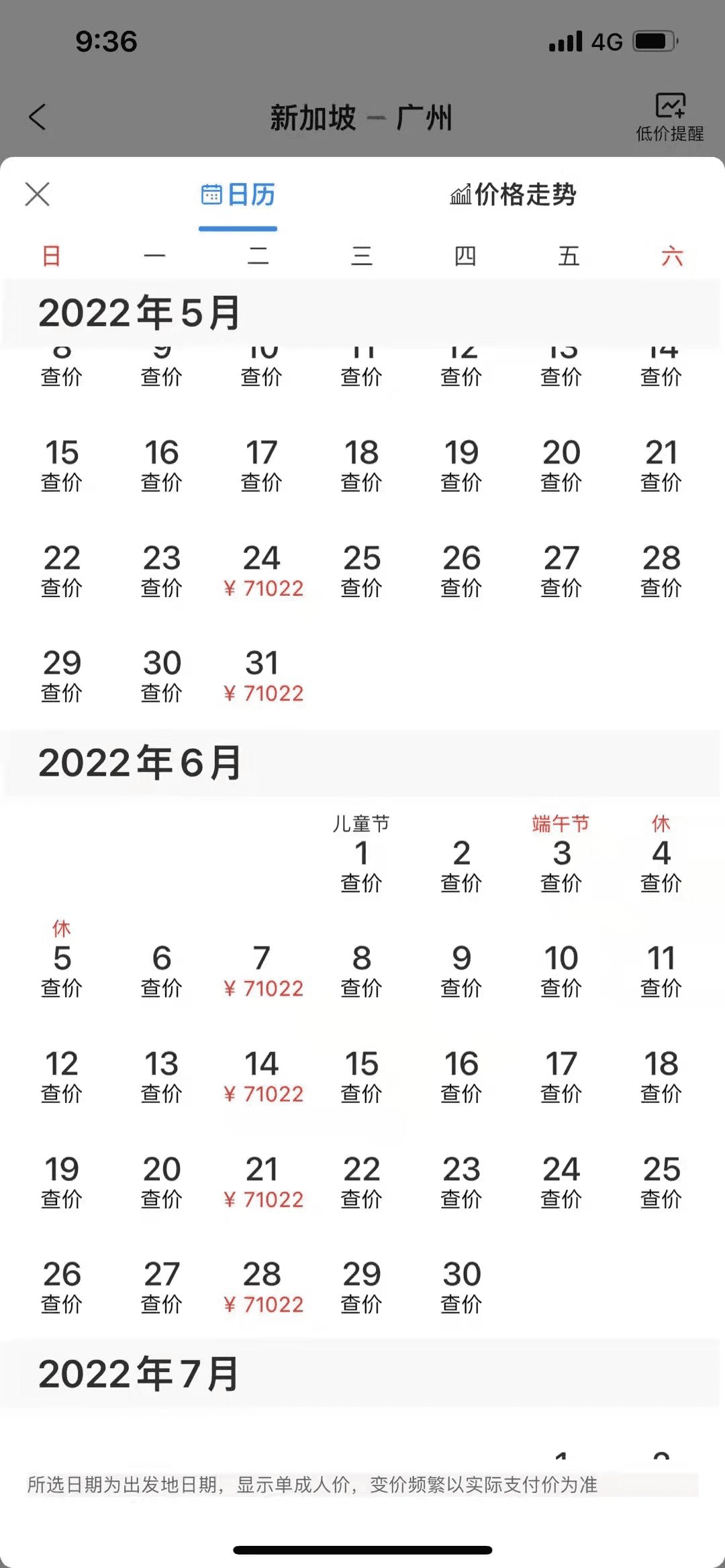Image resolution: width=725 pixels, height=1568 pixels.
Task: Check price for June 3 端午节
Action: [x=561, y=866]
